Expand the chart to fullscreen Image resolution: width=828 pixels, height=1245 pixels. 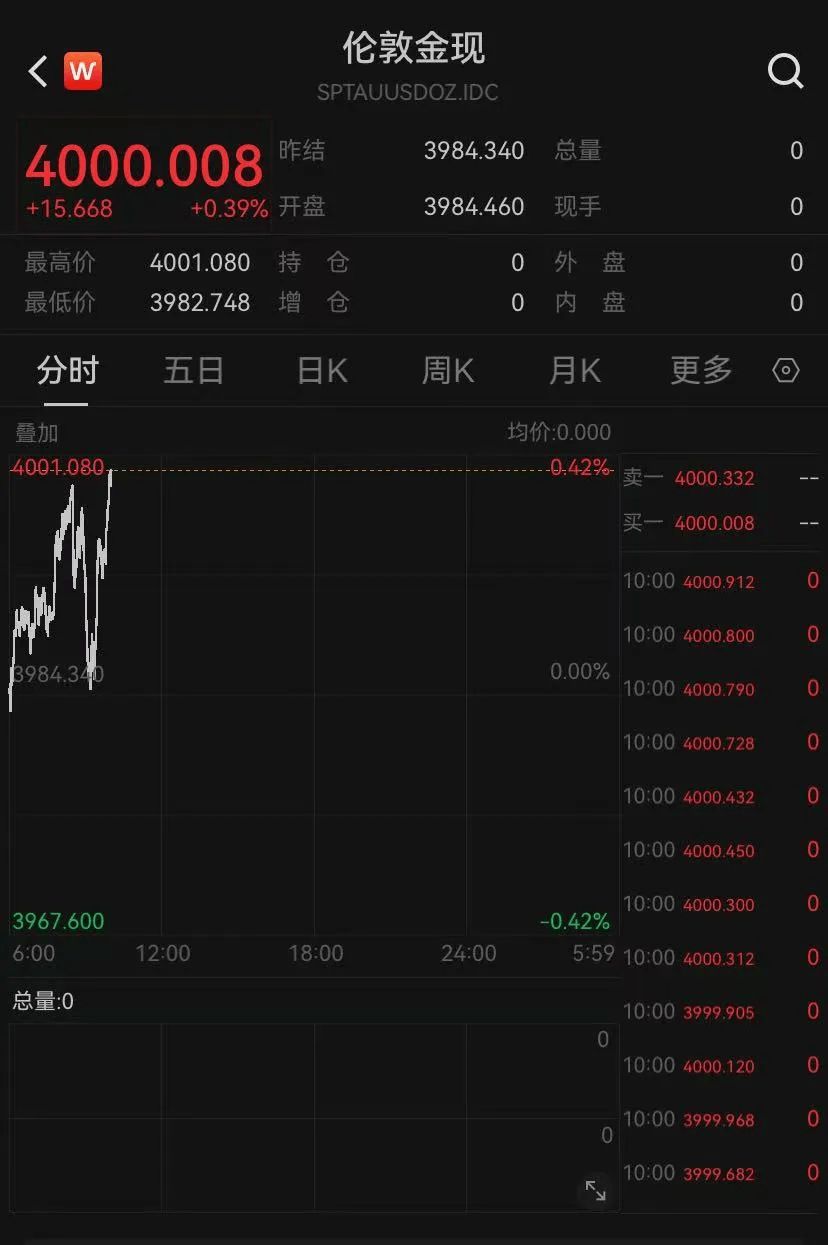[x=597, y=1191]
